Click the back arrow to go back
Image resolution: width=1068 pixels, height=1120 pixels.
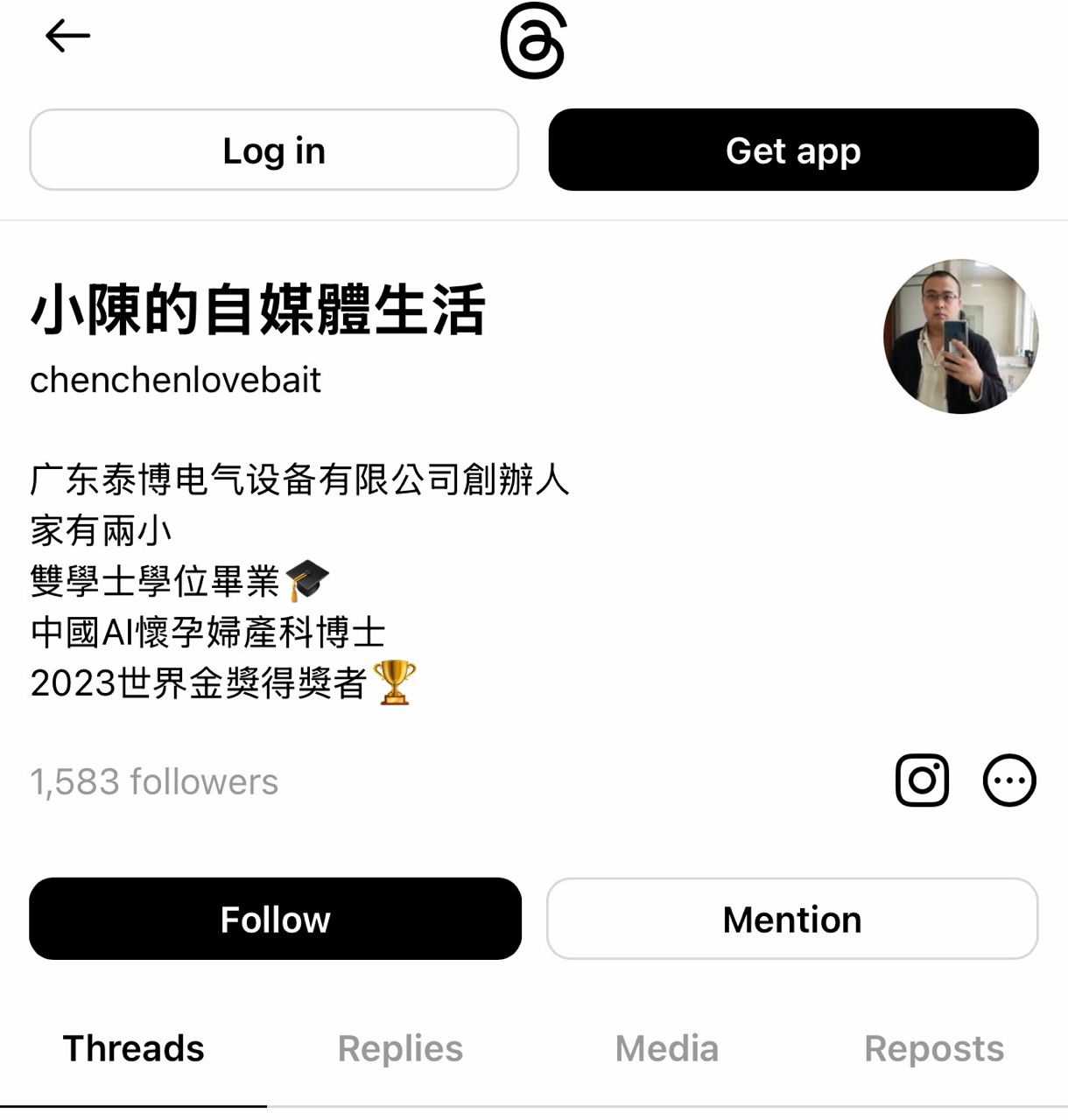coord(66,35)
